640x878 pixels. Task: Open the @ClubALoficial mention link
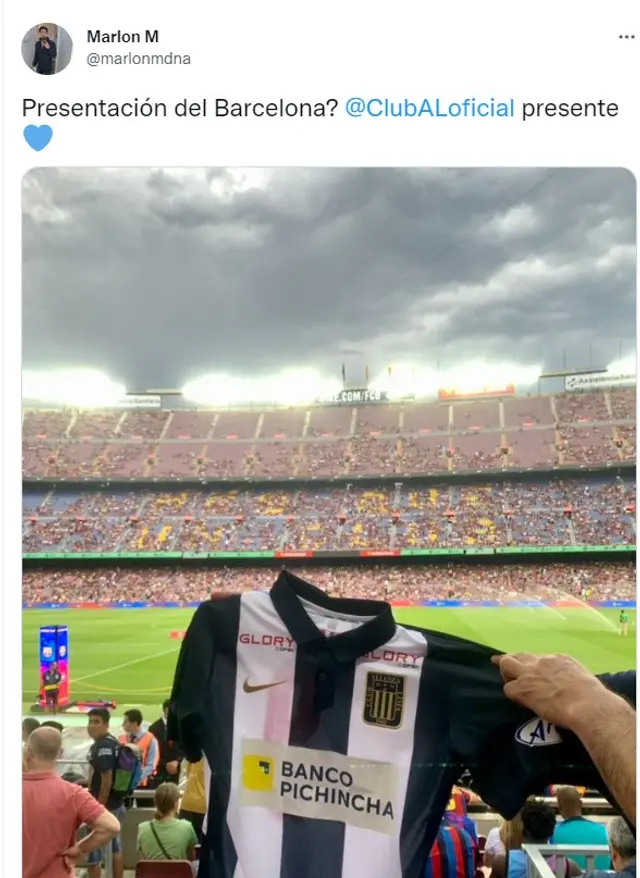pos(429,108)
